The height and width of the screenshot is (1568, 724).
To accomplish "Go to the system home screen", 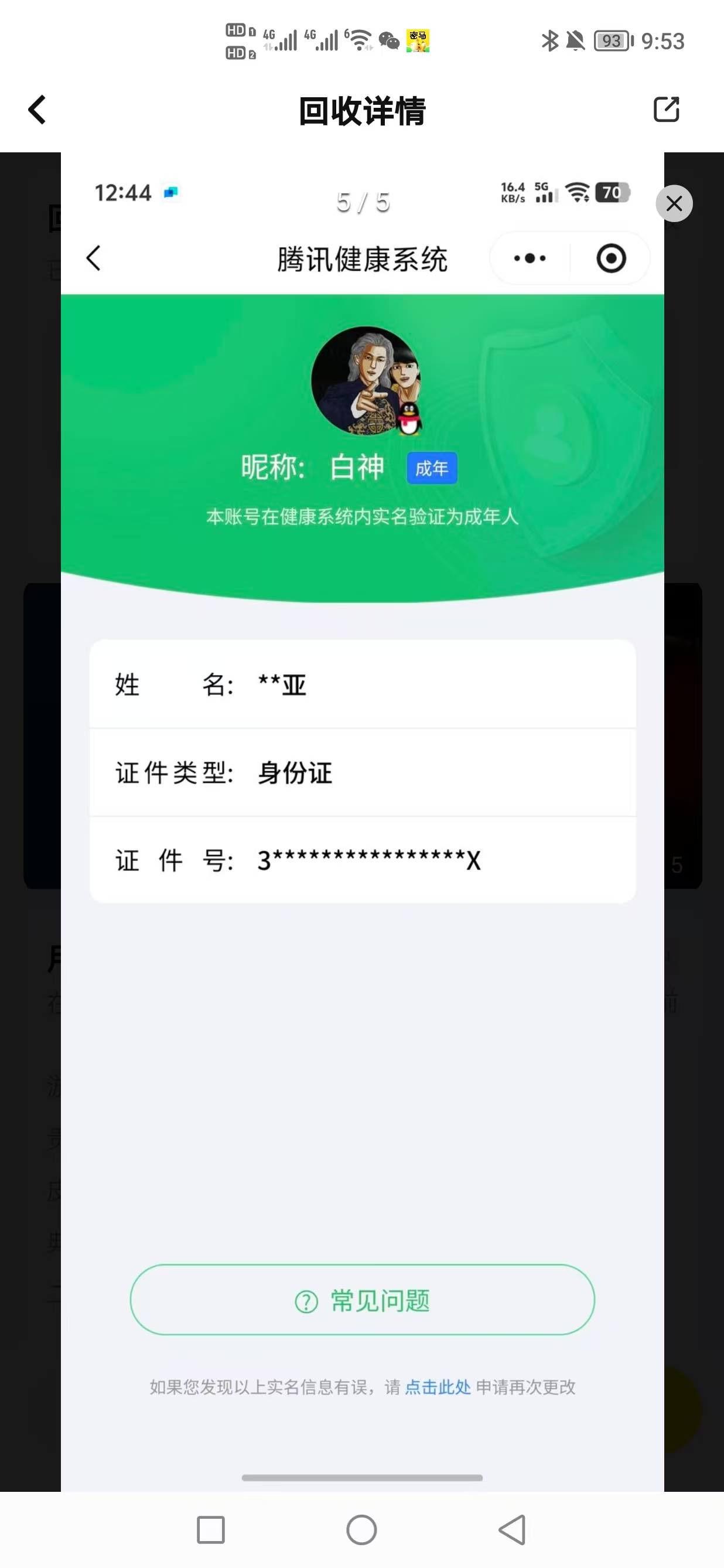I will point(361,1529).
